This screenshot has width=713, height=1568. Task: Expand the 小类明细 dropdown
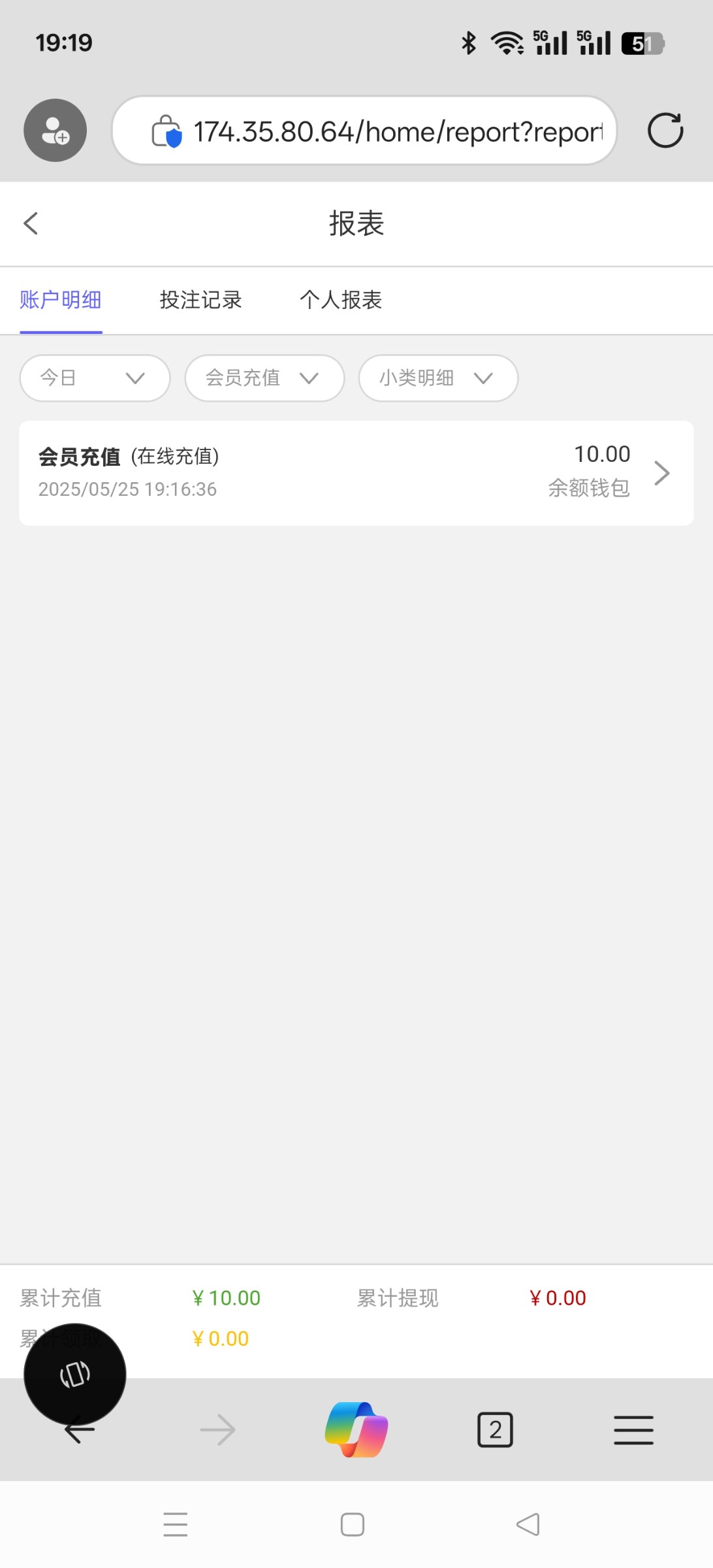438,378
